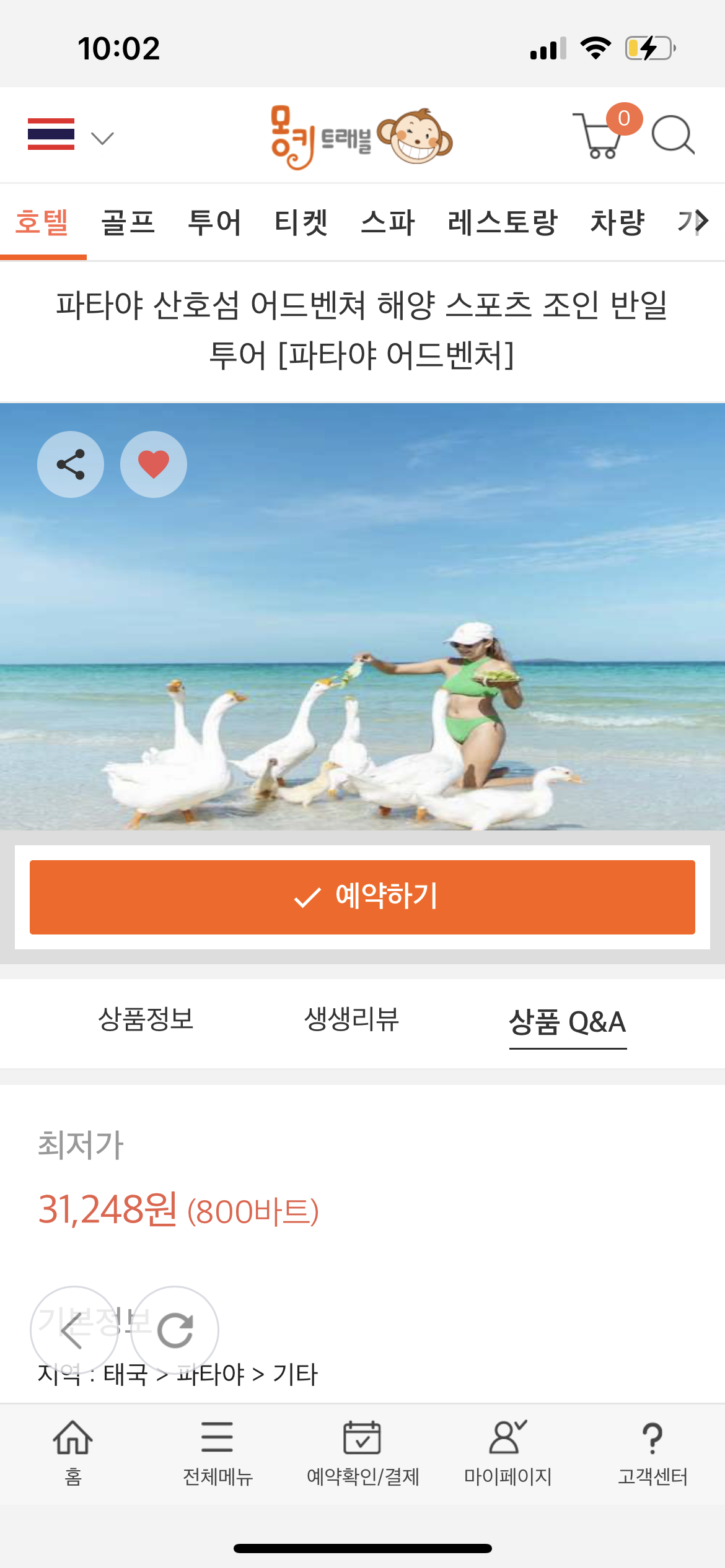Switch to the 호텔 category tab
The width and height of the screenshot is (725, 1568).
(42, 222)
